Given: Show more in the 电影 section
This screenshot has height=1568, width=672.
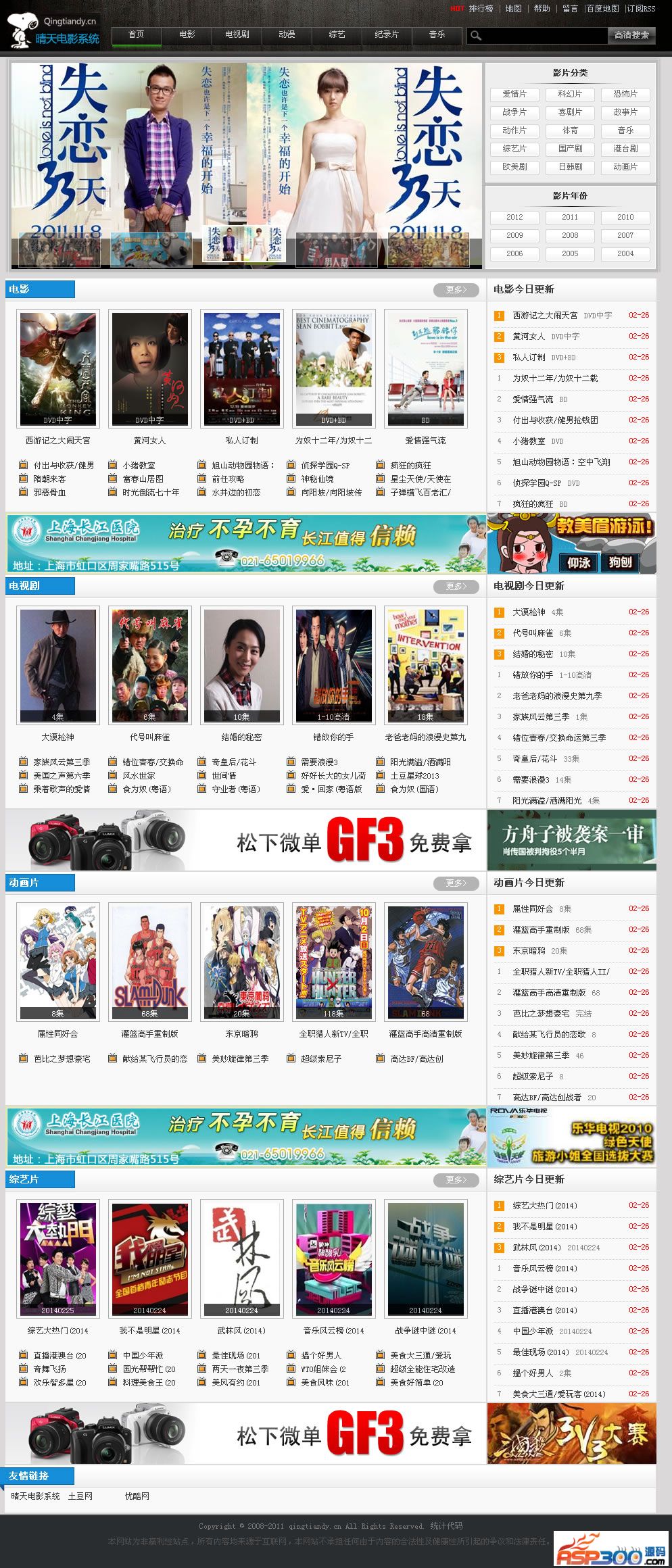Looking at the screenshot, I should pos(456,290).
